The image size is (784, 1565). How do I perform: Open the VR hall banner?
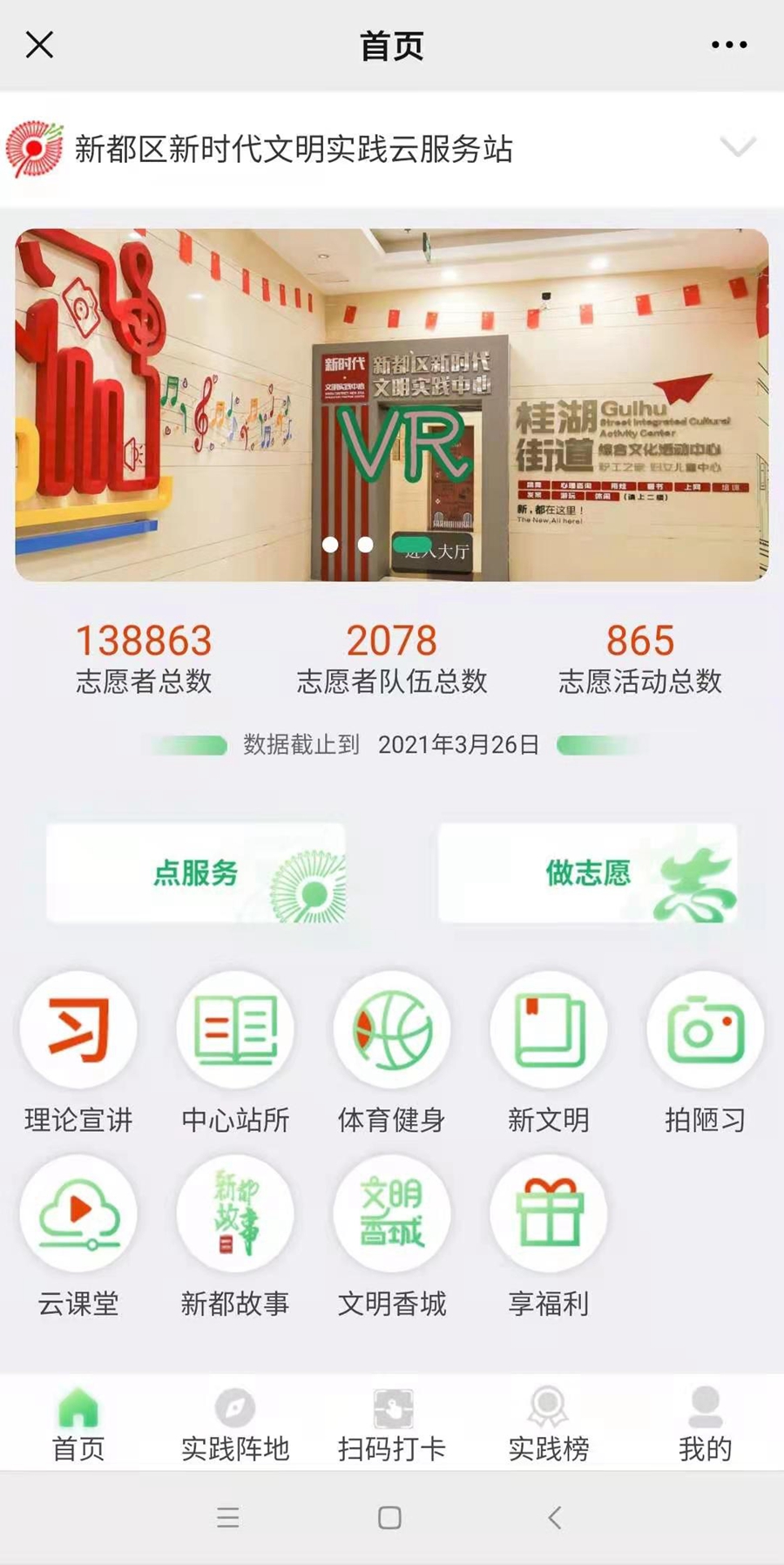392,405
